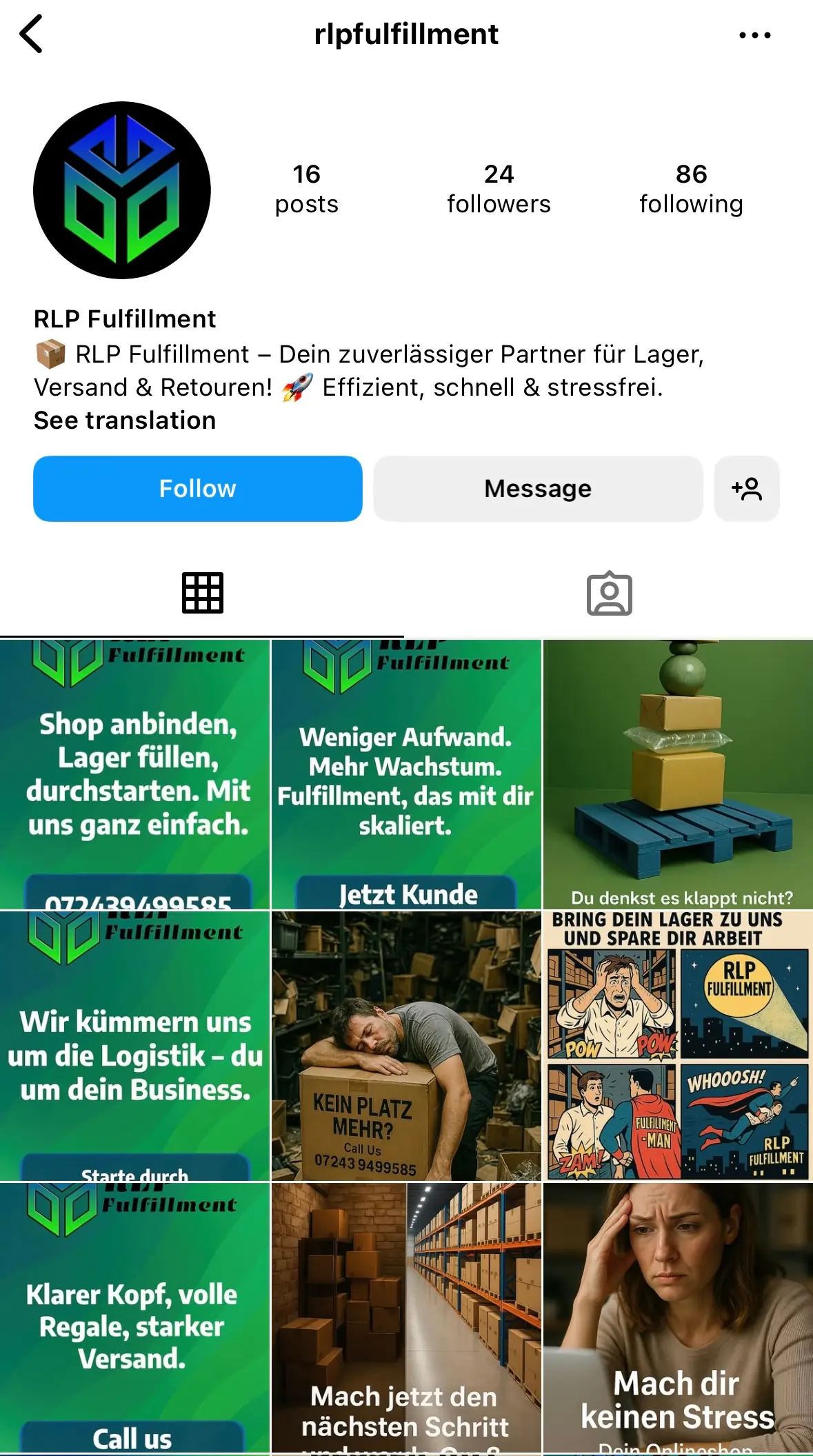
Task: Open the three-dot options menu
Action: click(x=754, y=35)
